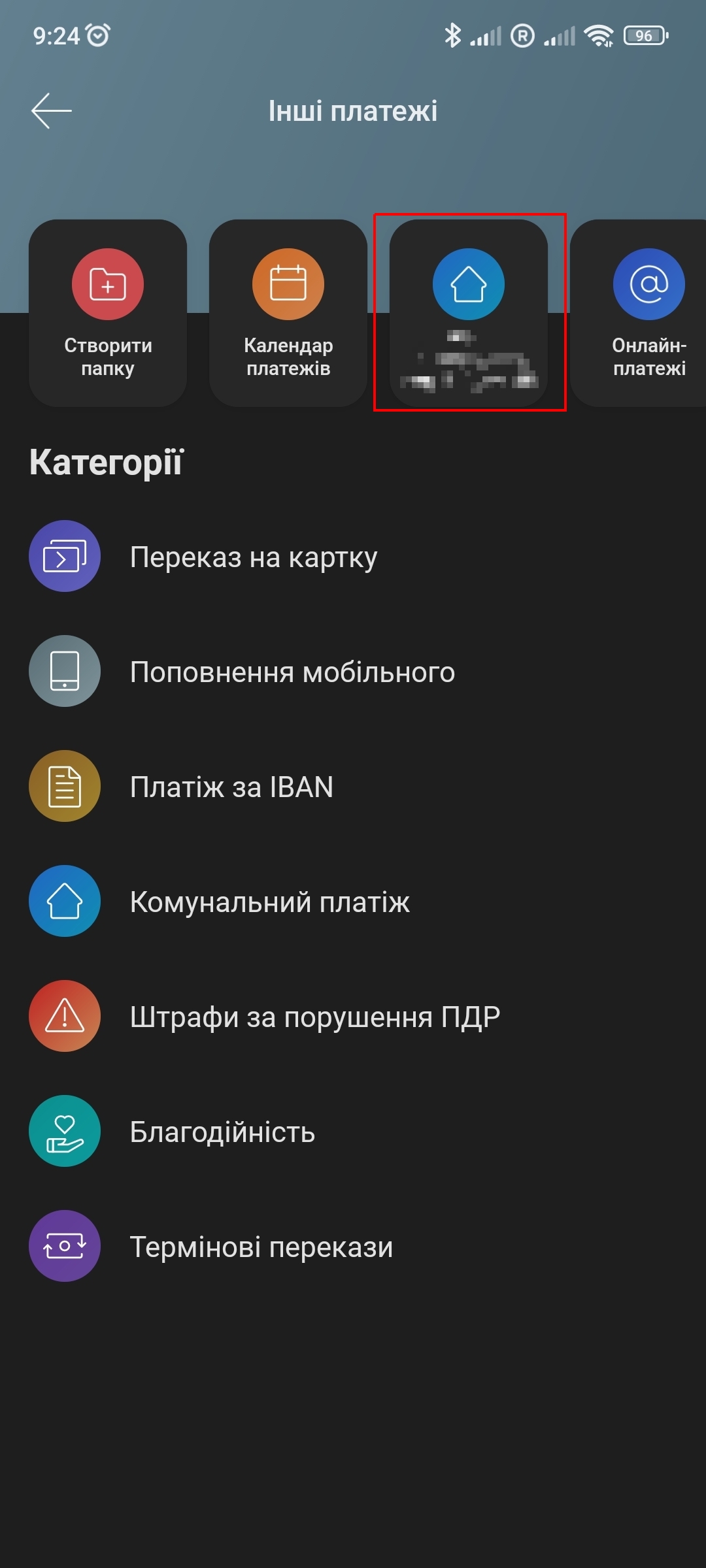The width and height of the screenshot is (706, 1568).
Task: Tap the Створити папку tile
Action: 108,313
